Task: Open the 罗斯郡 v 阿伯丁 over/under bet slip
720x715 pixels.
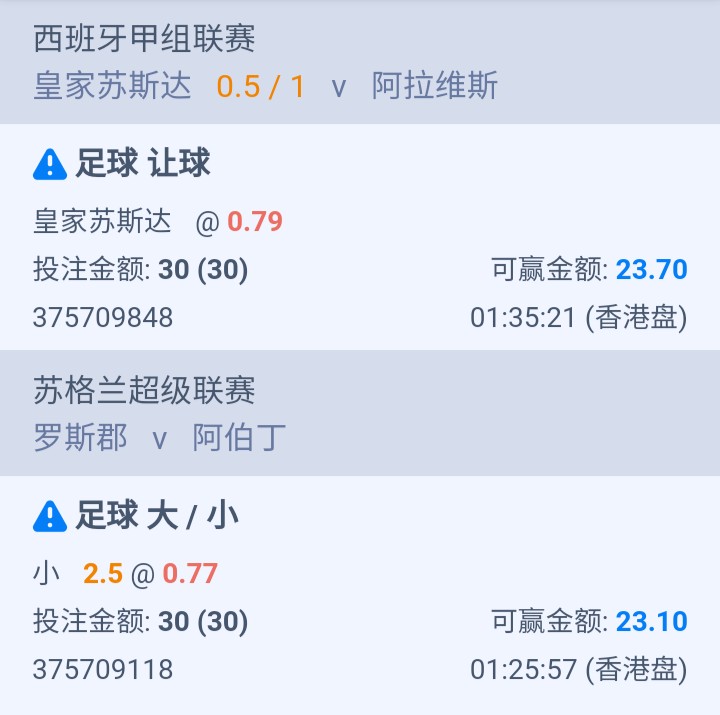Action: 360,593
